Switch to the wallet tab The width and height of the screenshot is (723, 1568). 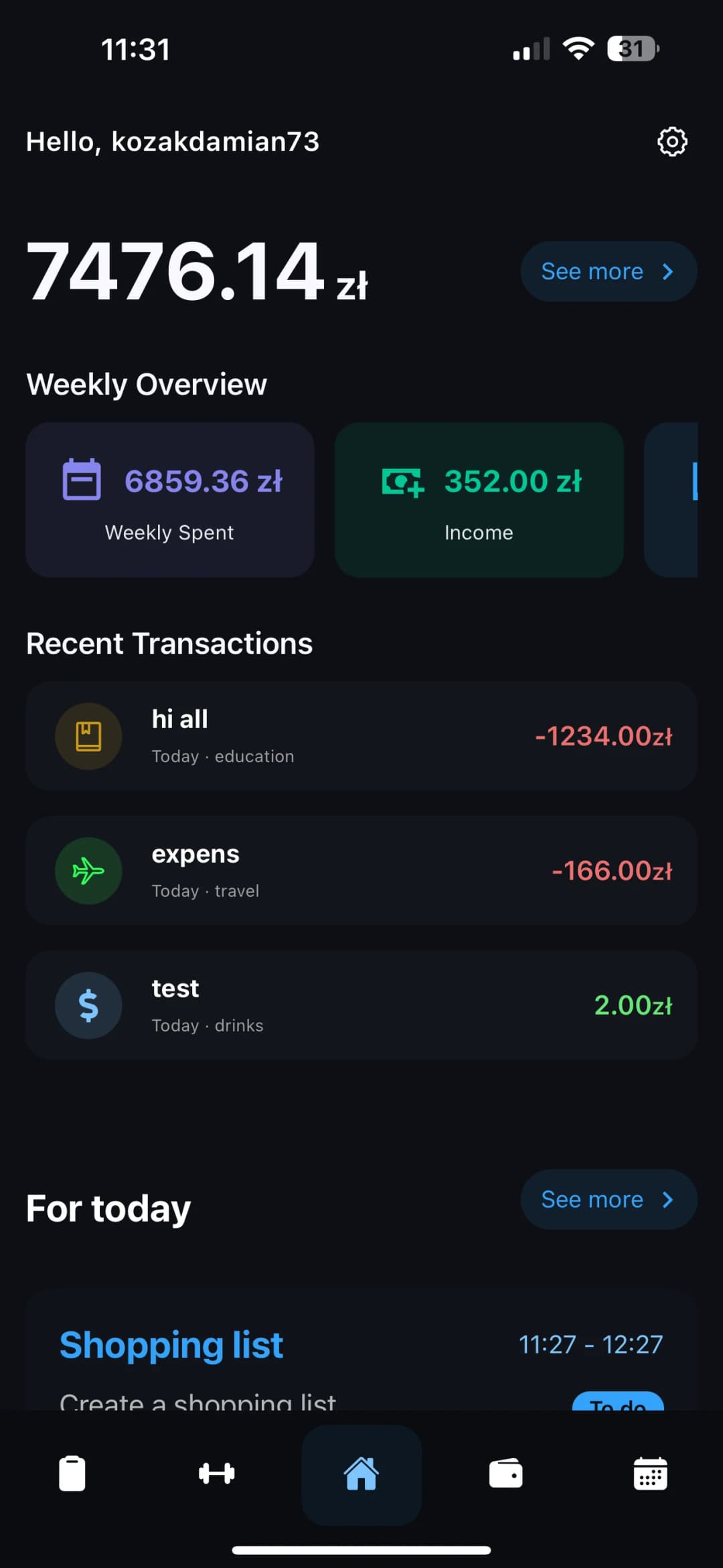pyautogui.click(x=506, y=1474)
